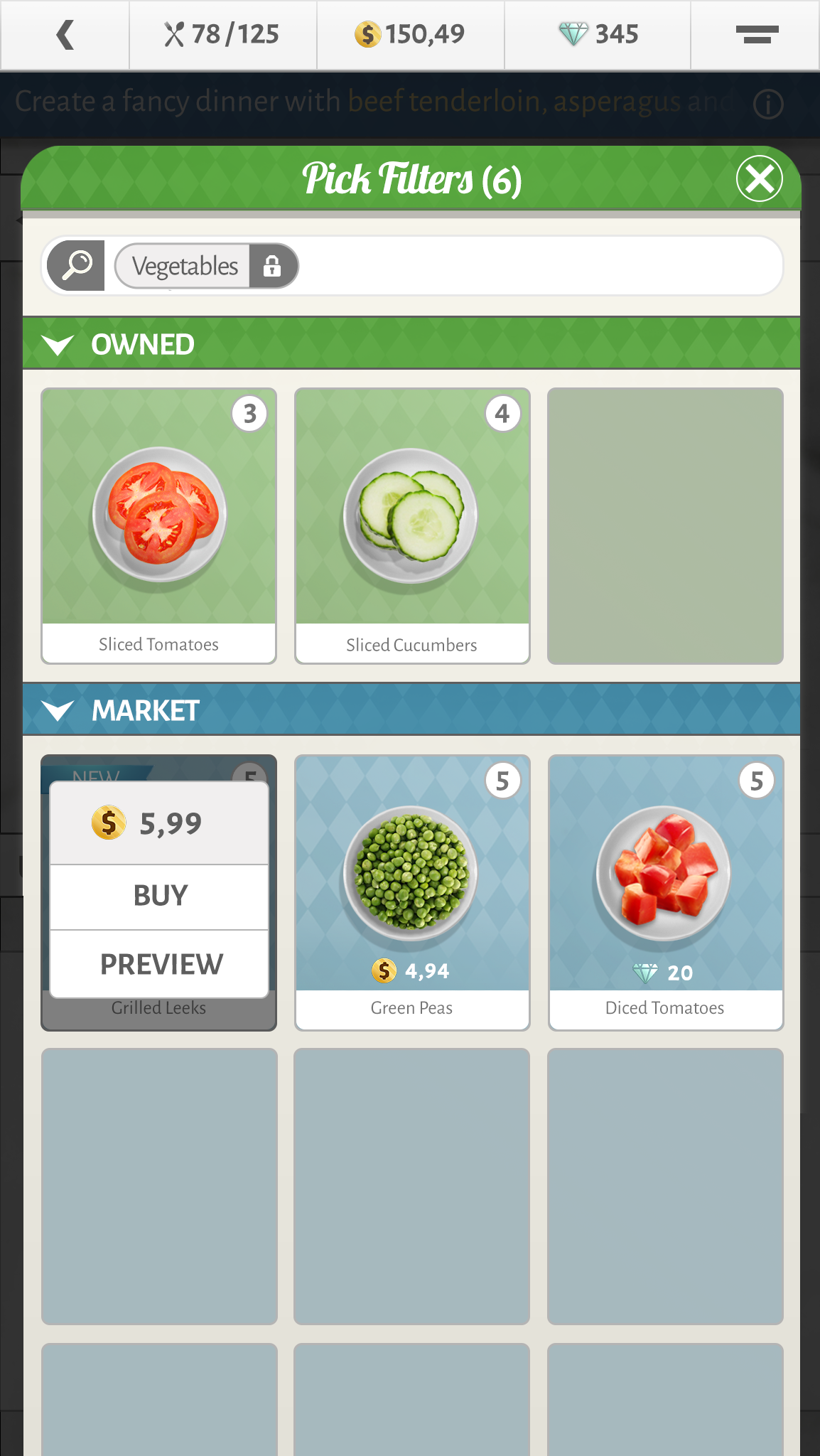Open the coin balance 150,49
Viewport: 820px width, 1456px height.
[410, 35]
